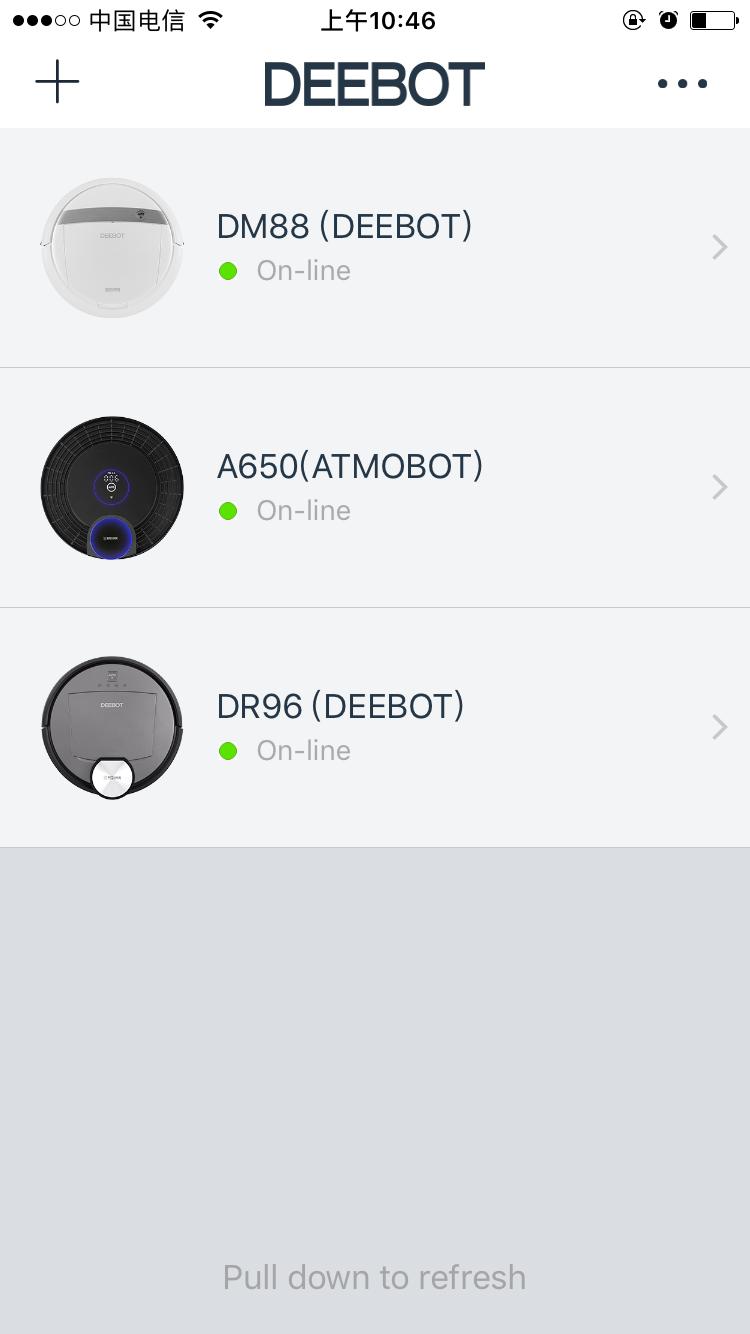
Task: Click the alarm clock icon in status bar
Action: pyautogui.click(x=669, y=19)
